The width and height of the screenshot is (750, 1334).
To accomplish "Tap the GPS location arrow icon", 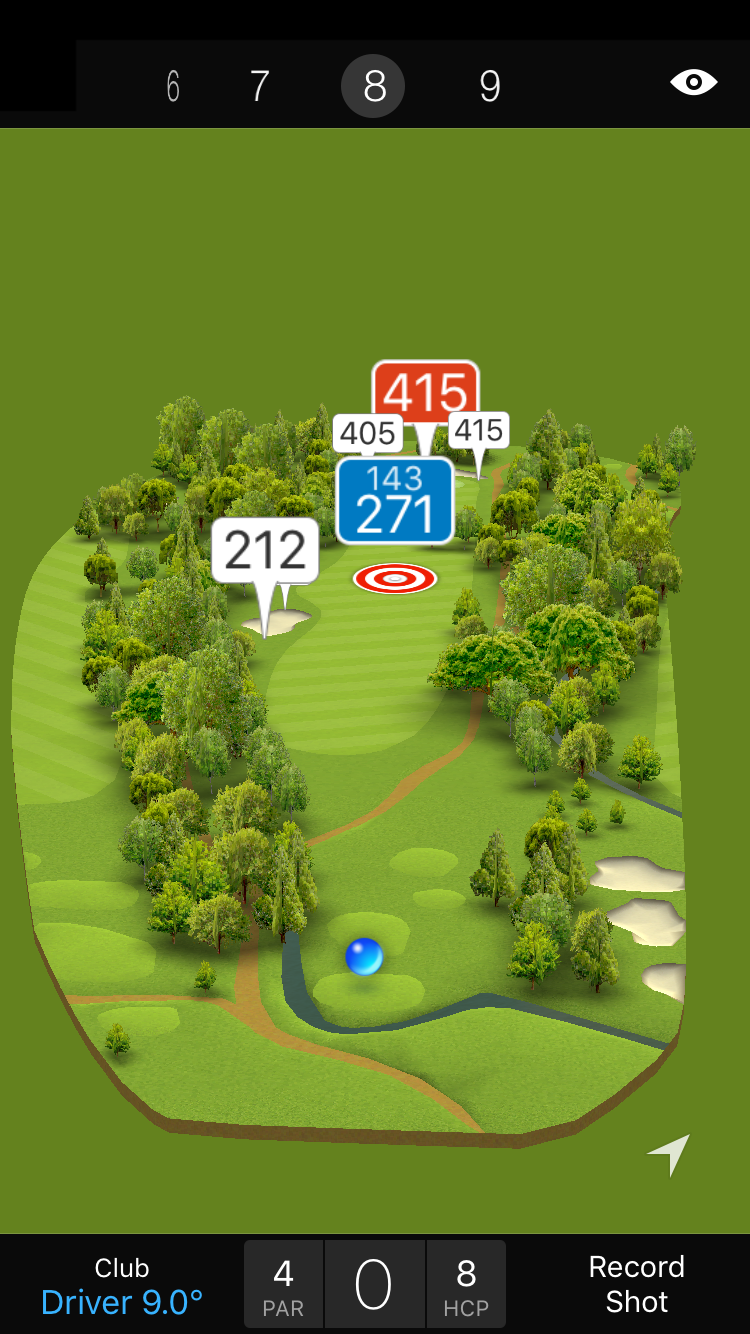I will pyautogui.click(x=669, y=1154).
